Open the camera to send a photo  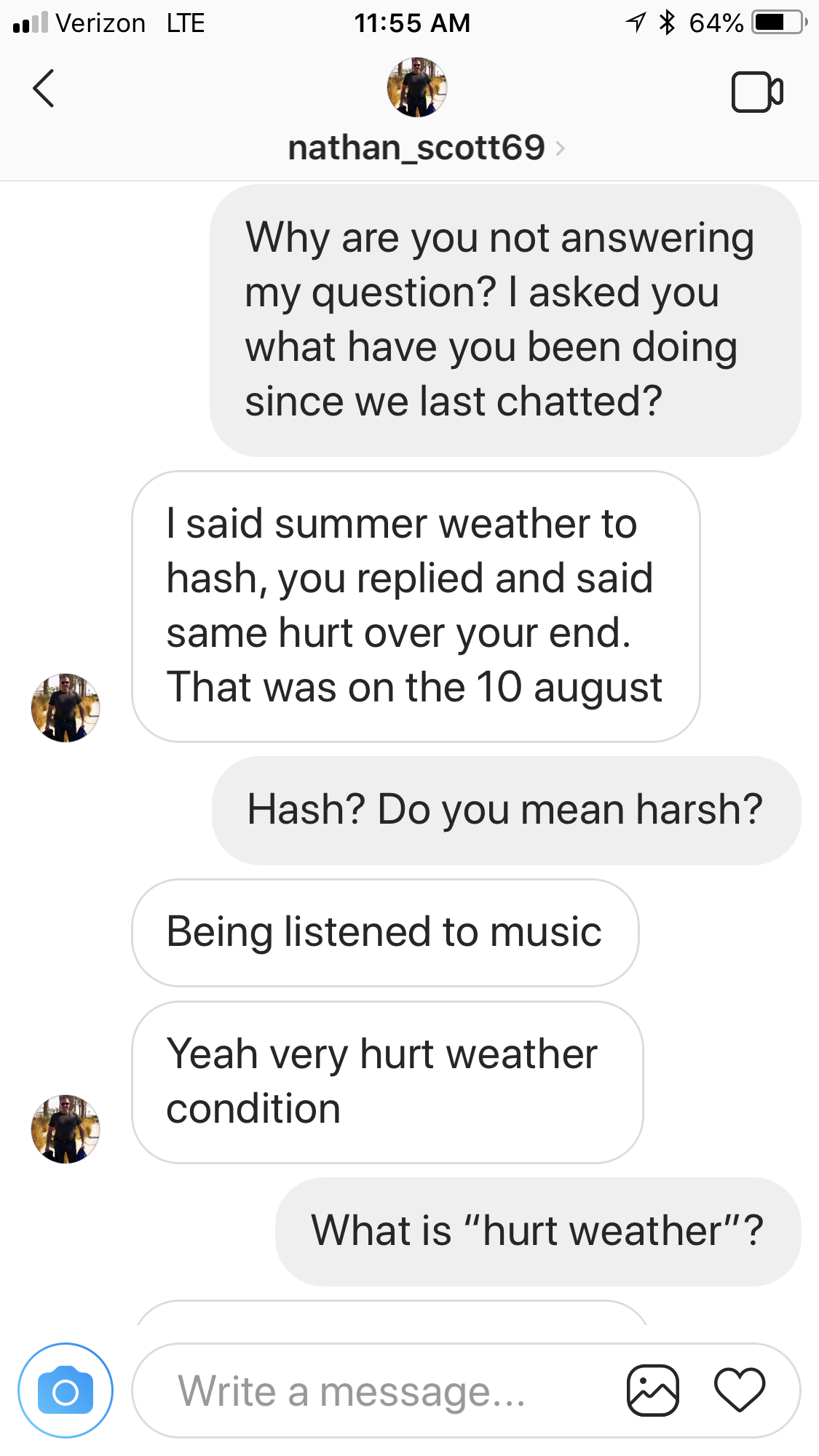tap(66, 1391)
